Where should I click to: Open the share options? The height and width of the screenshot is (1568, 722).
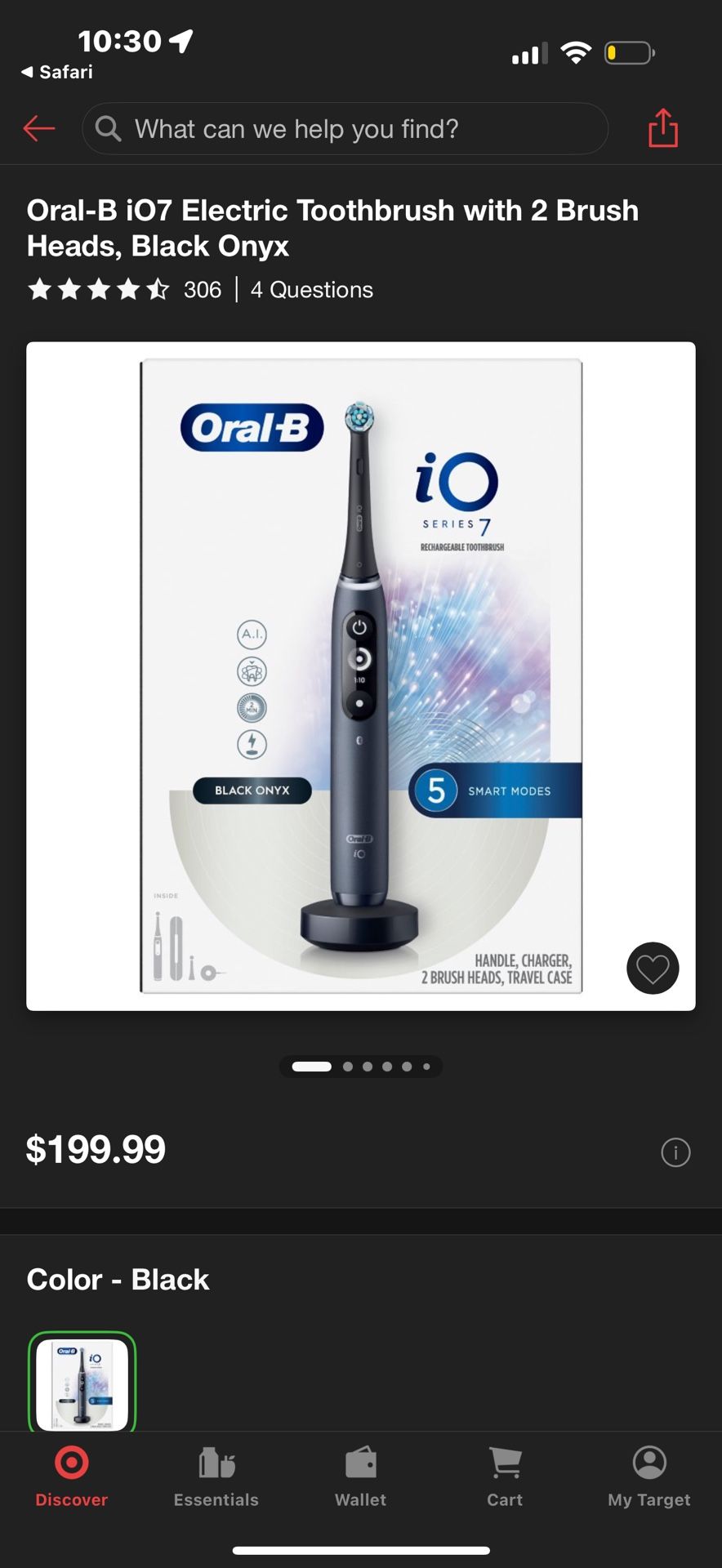663,128
